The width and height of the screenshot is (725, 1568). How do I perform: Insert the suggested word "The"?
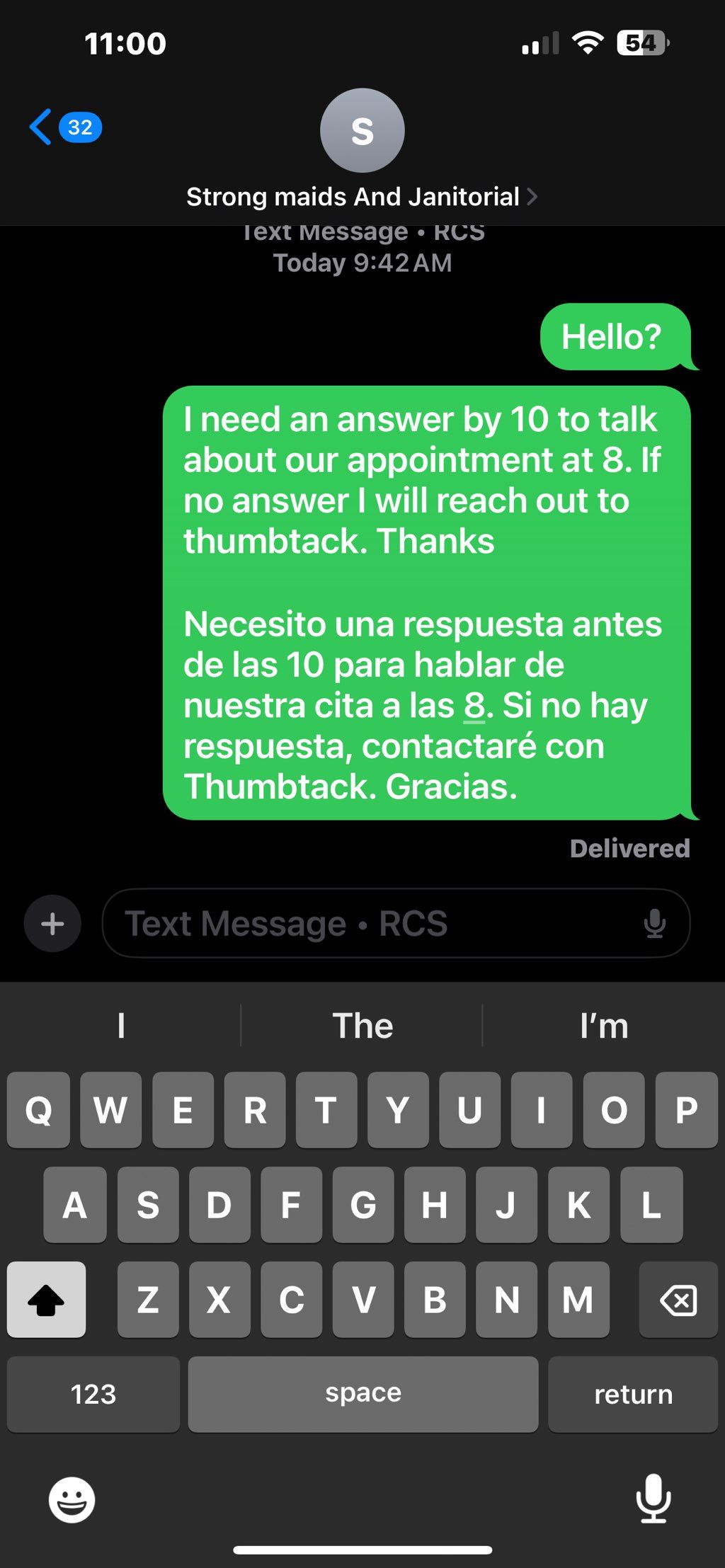pos(362,1026)
